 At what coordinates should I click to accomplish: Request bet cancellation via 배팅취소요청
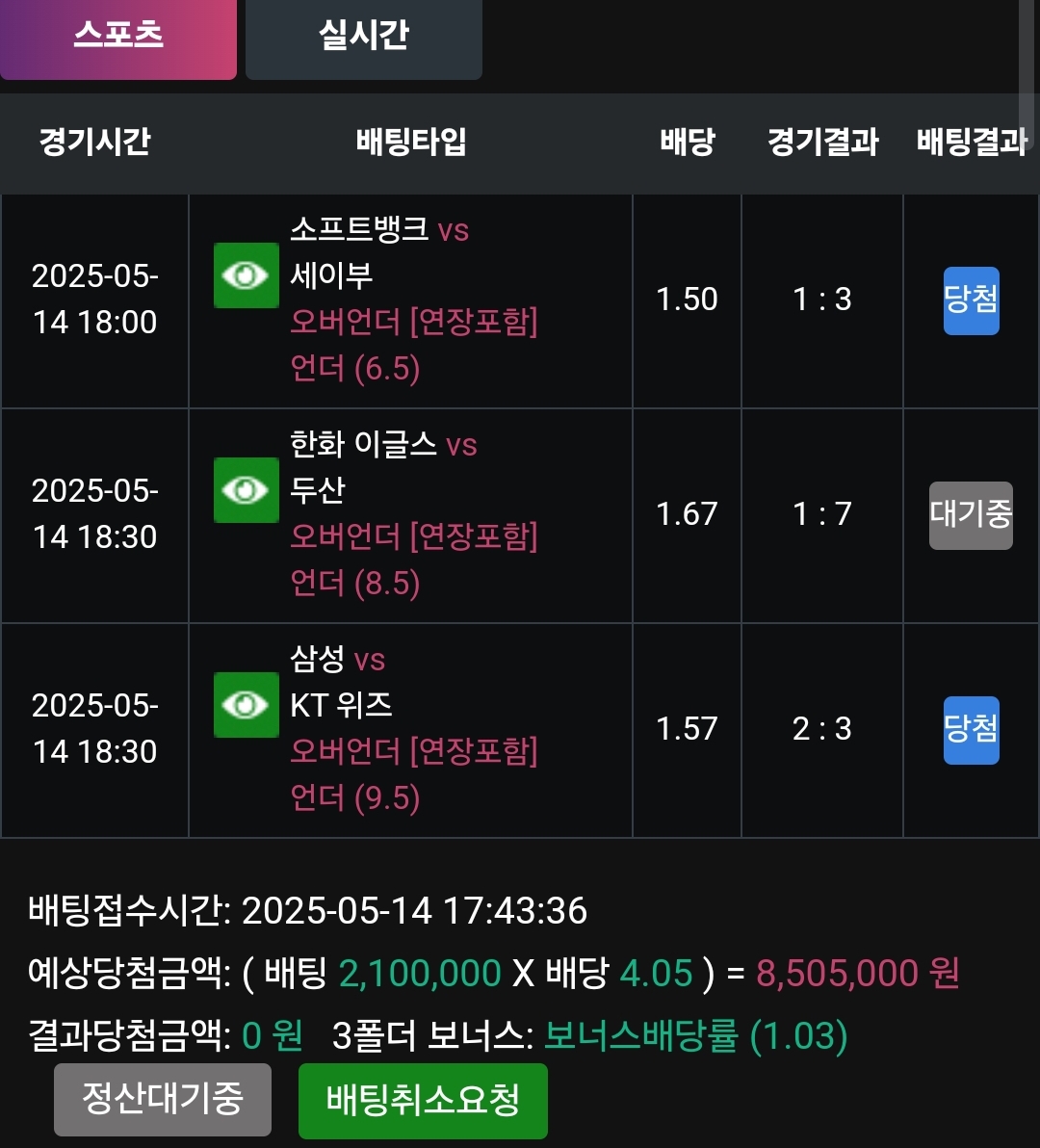(423, 1100)
